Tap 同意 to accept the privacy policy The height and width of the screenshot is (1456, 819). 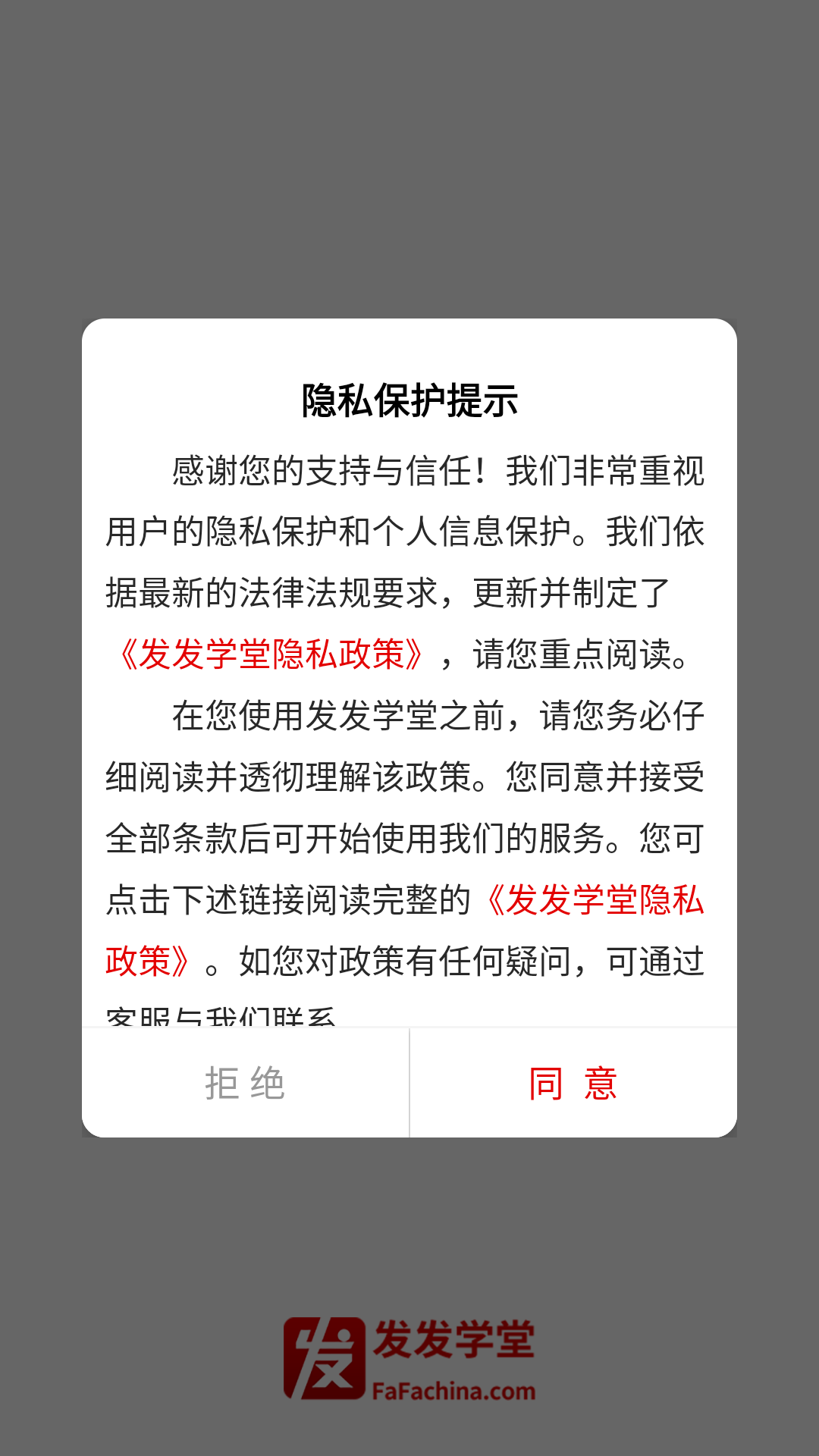click(573, 1083)
